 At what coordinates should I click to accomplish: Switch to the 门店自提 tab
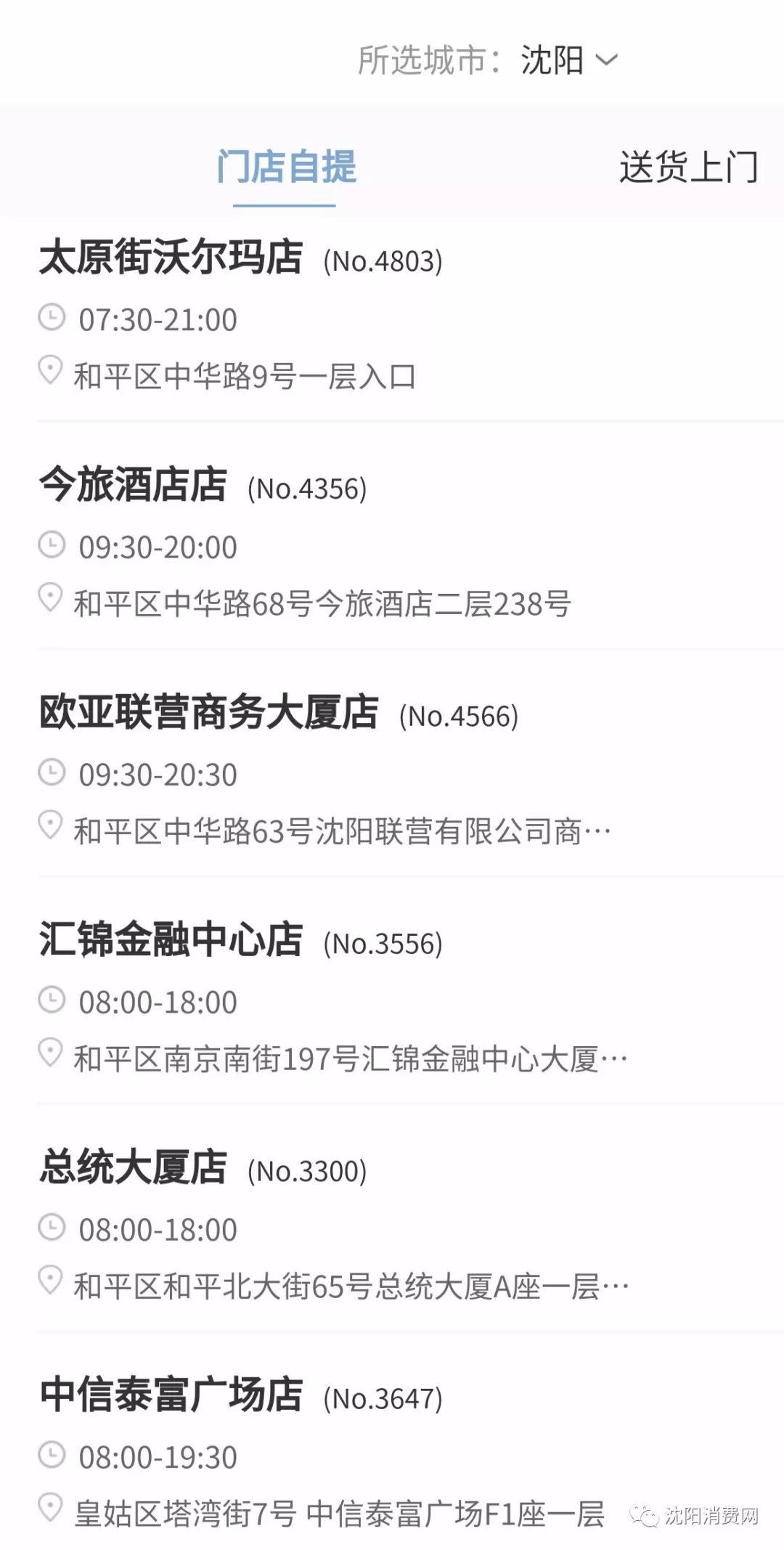pos(286,167)
